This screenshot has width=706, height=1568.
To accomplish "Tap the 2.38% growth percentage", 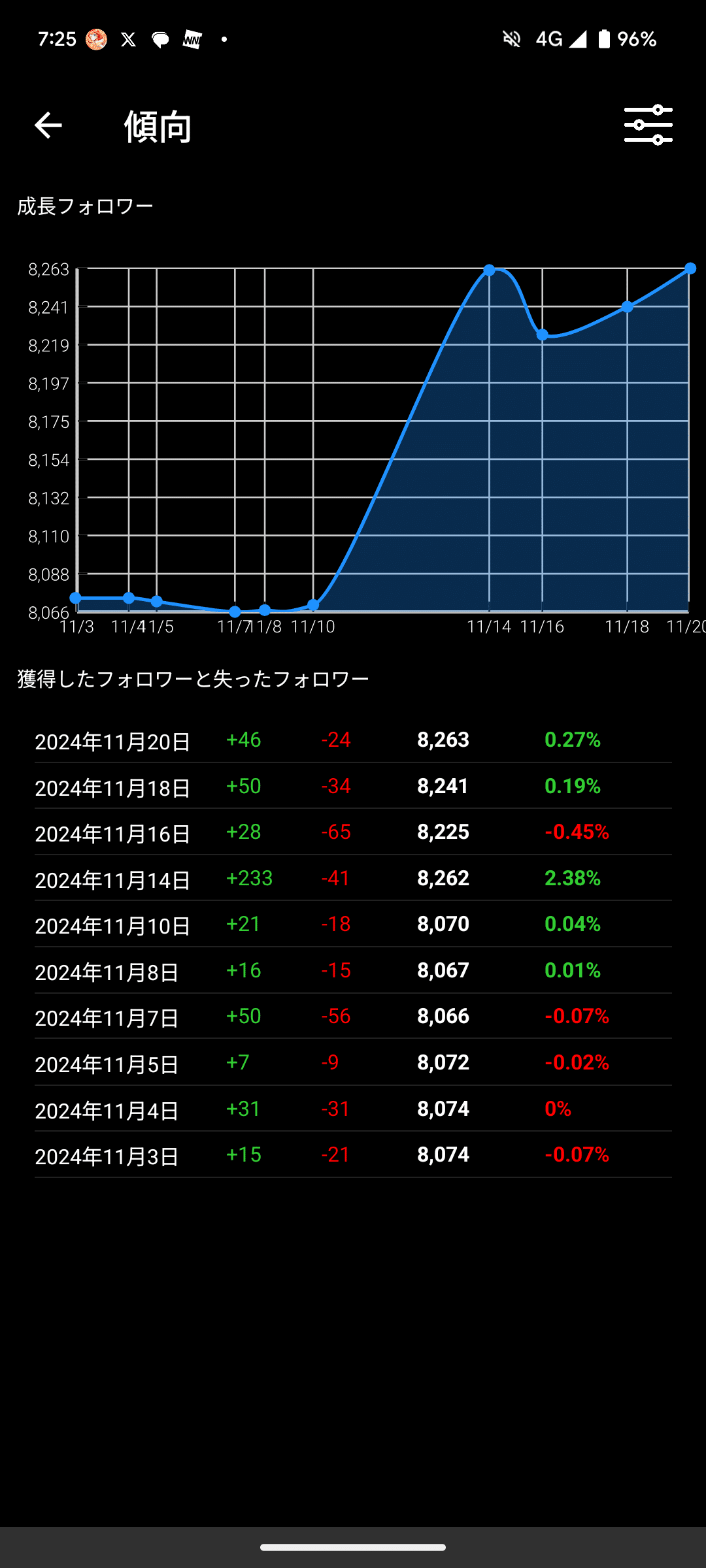I will click(x=573, y=878).
